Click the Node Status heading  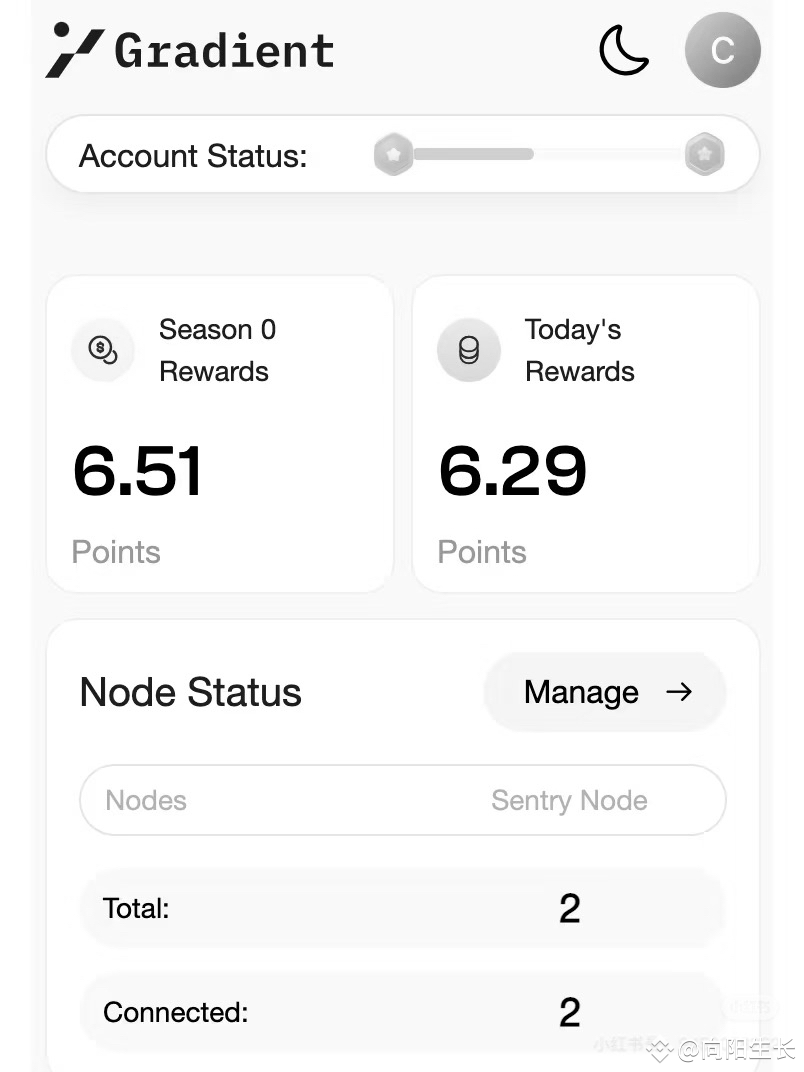[190, 691]
